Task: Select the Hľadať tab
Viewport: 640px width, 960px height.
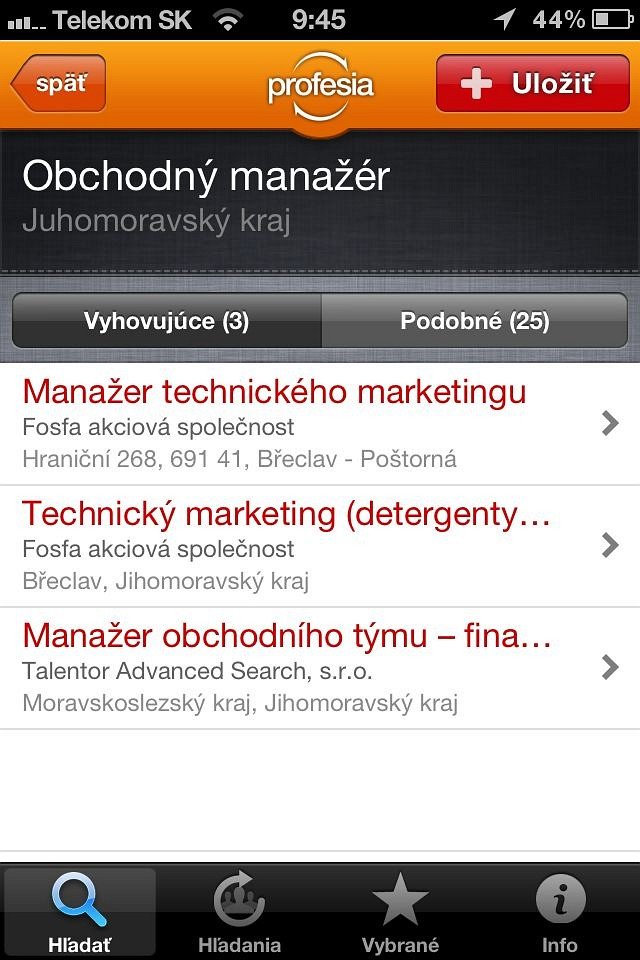Action: tap(80, 912)
